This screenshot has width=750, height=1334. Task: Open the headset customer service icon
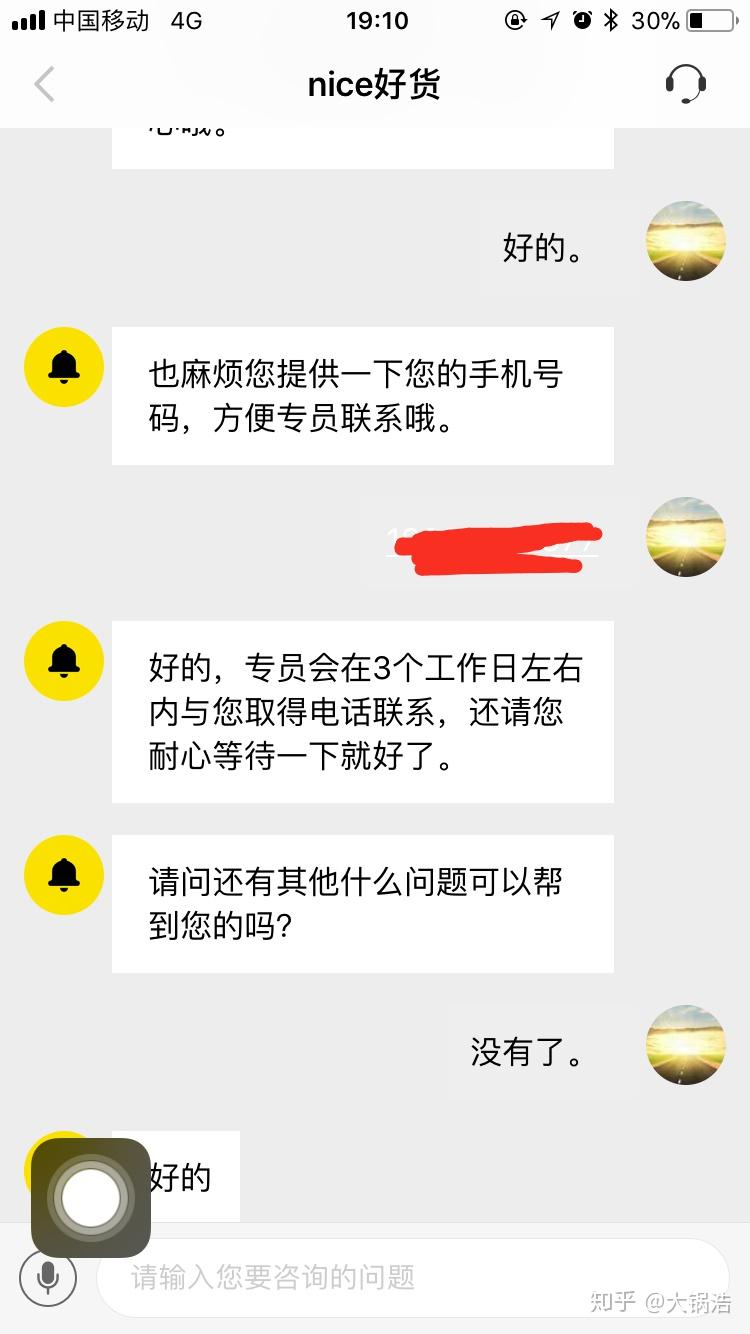686,84
